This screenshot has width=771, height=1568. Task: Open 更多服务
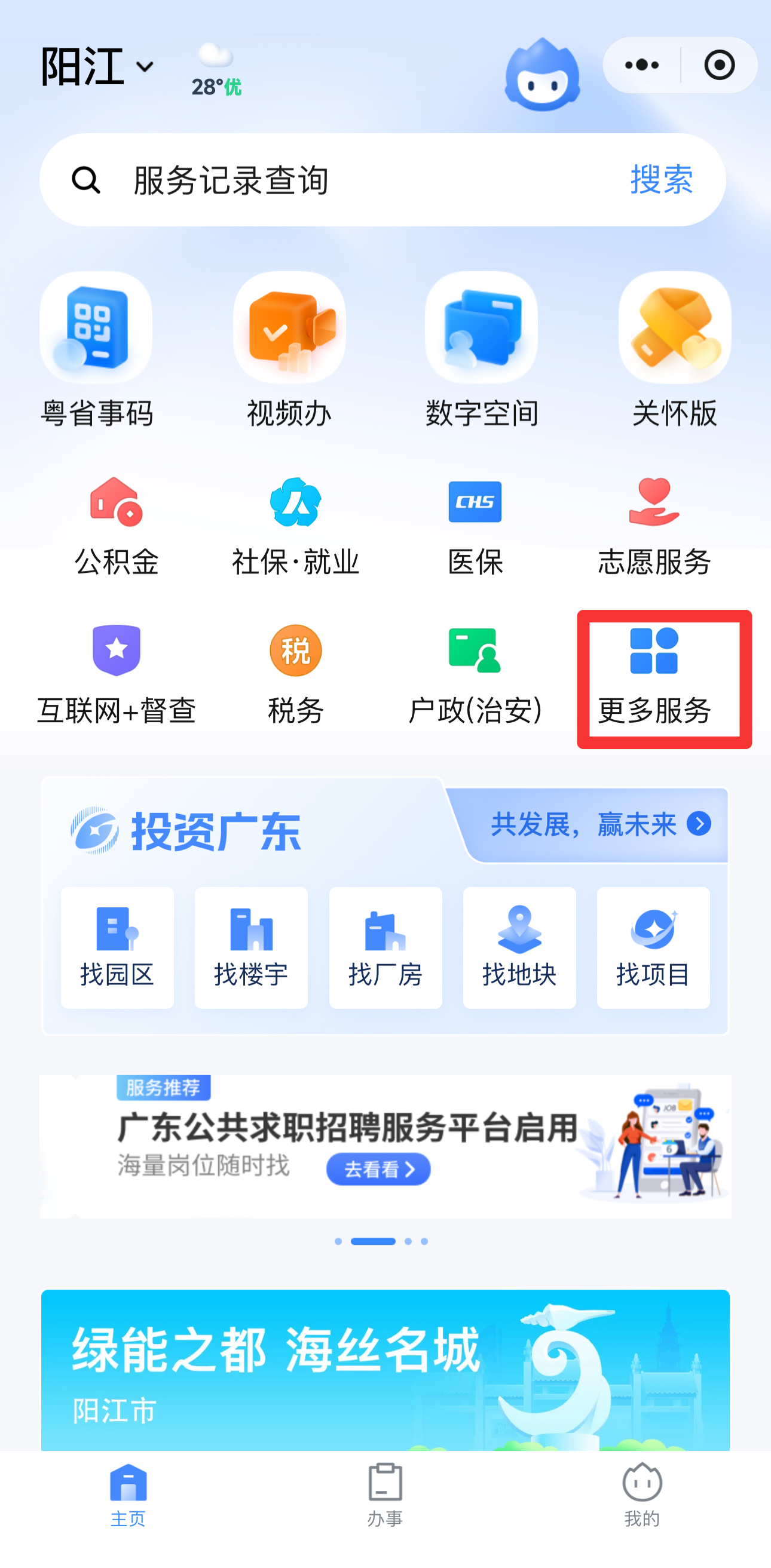click(x=654, y=676)
